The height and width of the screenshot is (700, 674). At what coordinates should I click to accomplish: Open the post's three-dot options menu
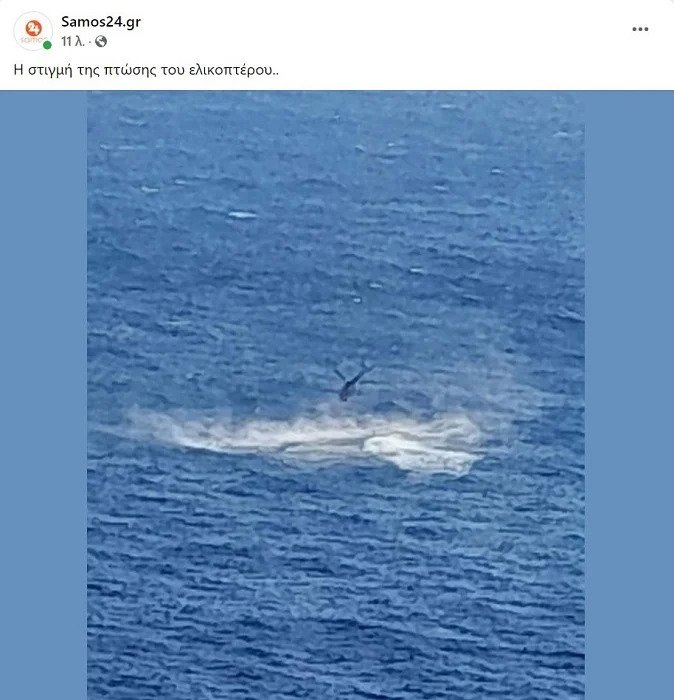(x=640, y=29)
